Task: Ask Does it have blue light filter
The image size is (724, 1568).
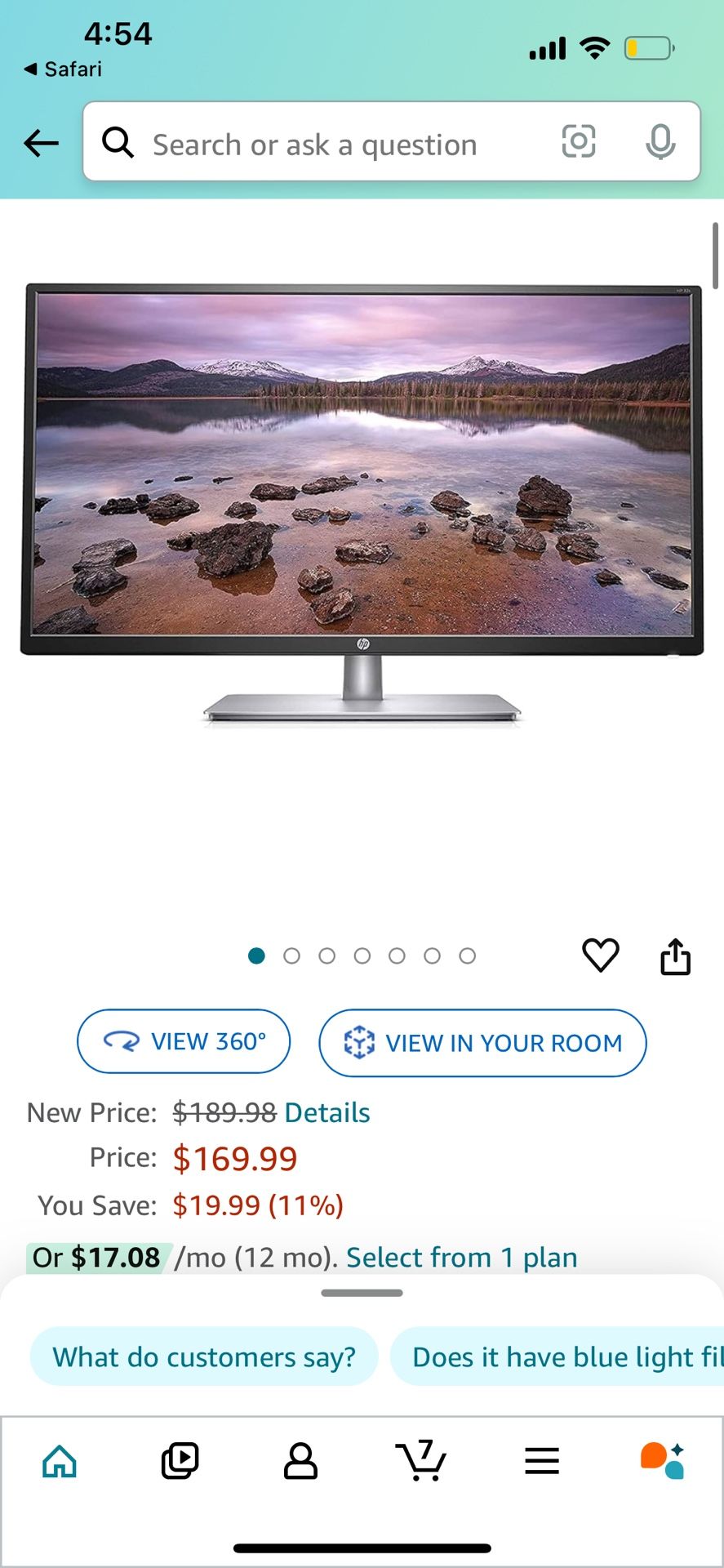Action: (x=557, y=1356)
